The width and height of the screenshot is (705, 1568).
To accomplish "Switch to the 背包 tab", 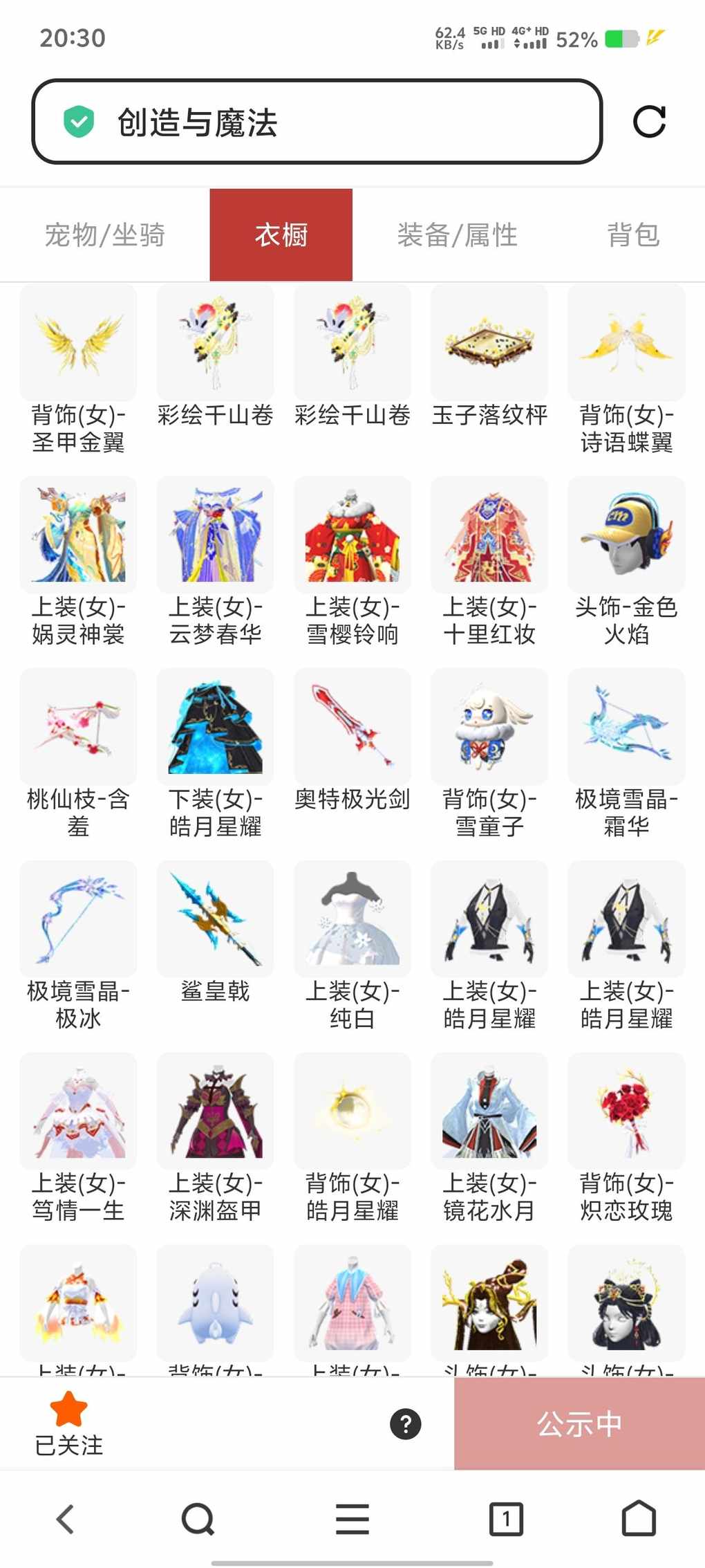I will click(632, 235).
